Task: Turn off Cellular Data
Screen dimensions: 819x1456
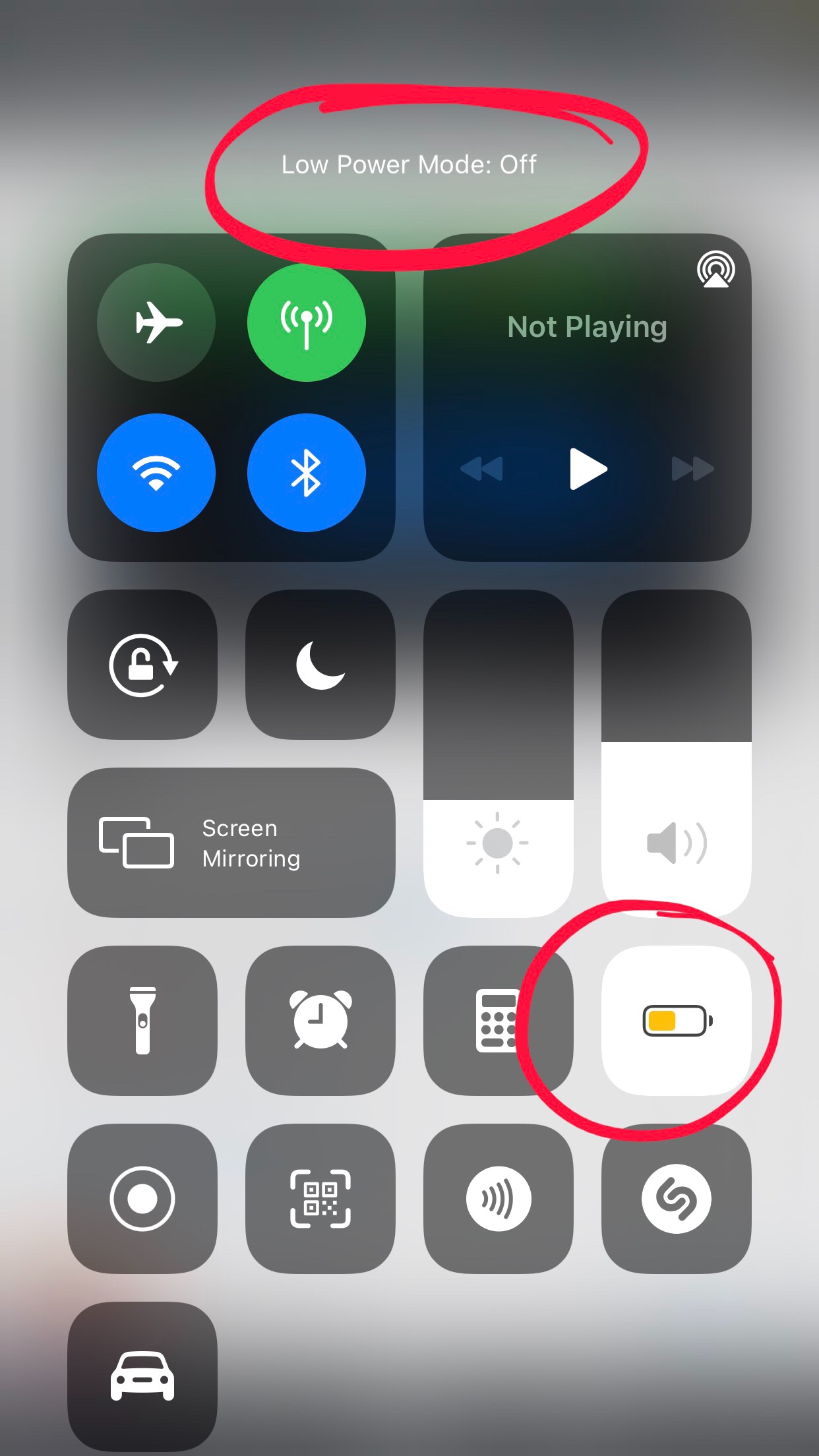Action: (307, 322)
